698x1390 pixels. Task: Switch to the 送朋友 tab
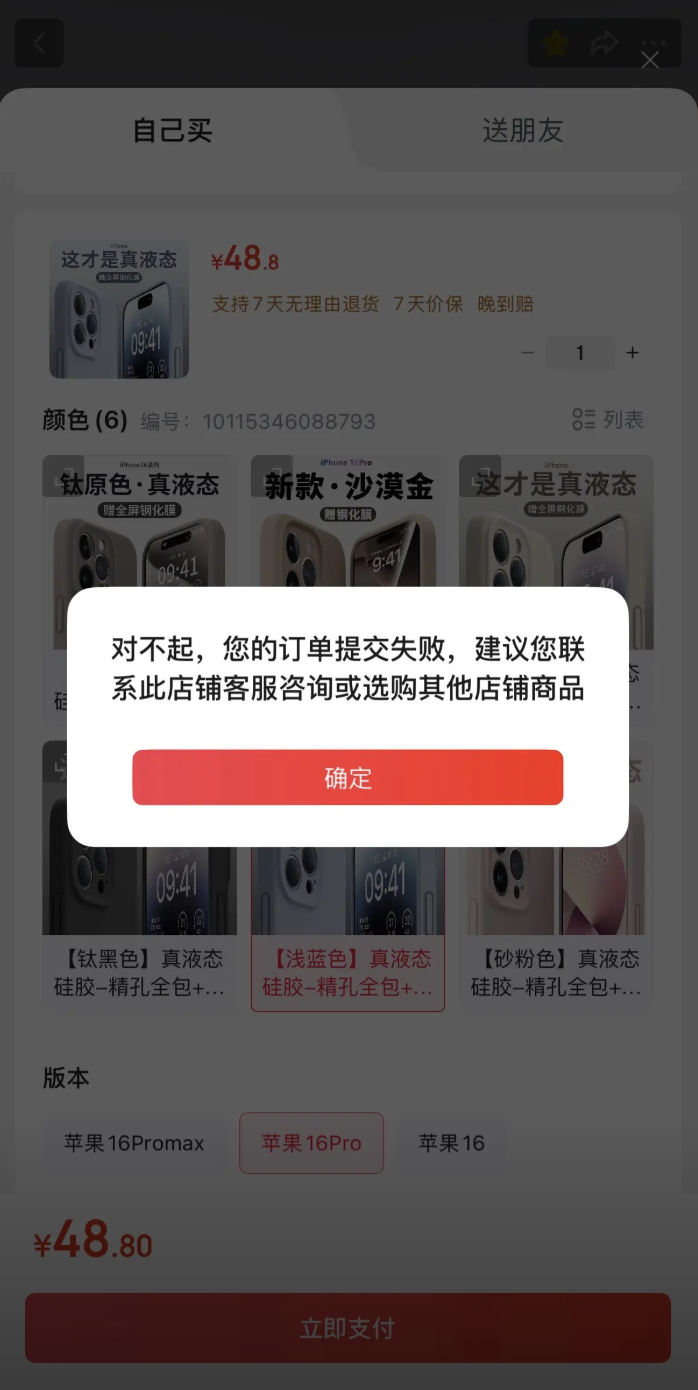tap(522, 130)
